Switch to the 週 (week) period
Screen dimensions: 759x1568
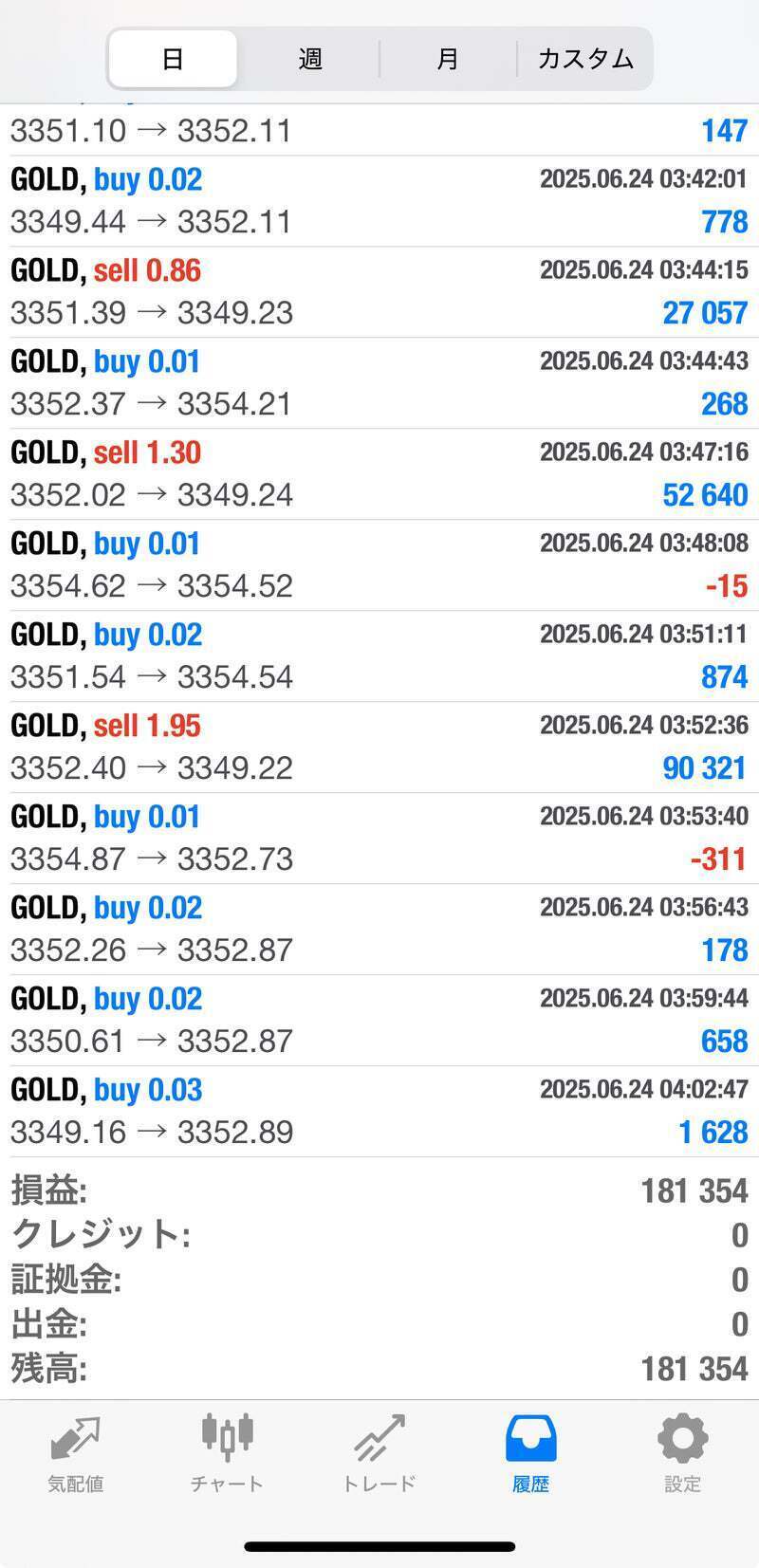click(x=310, y=59)
